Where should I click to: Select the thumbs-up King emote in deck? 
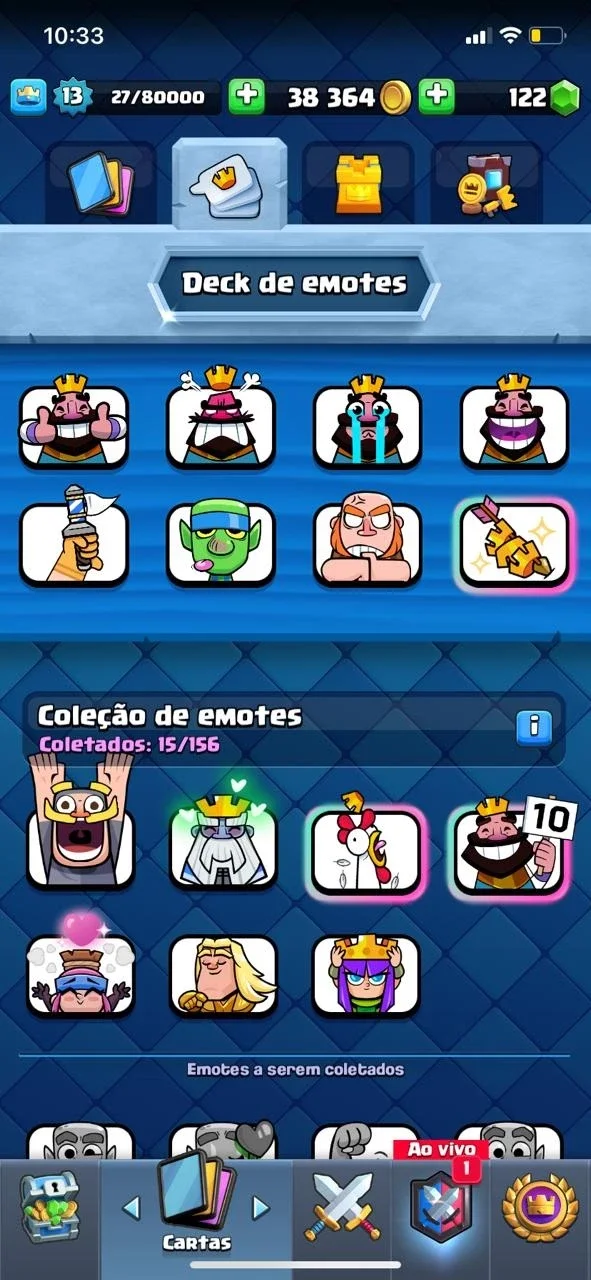(x=75, y=424)
